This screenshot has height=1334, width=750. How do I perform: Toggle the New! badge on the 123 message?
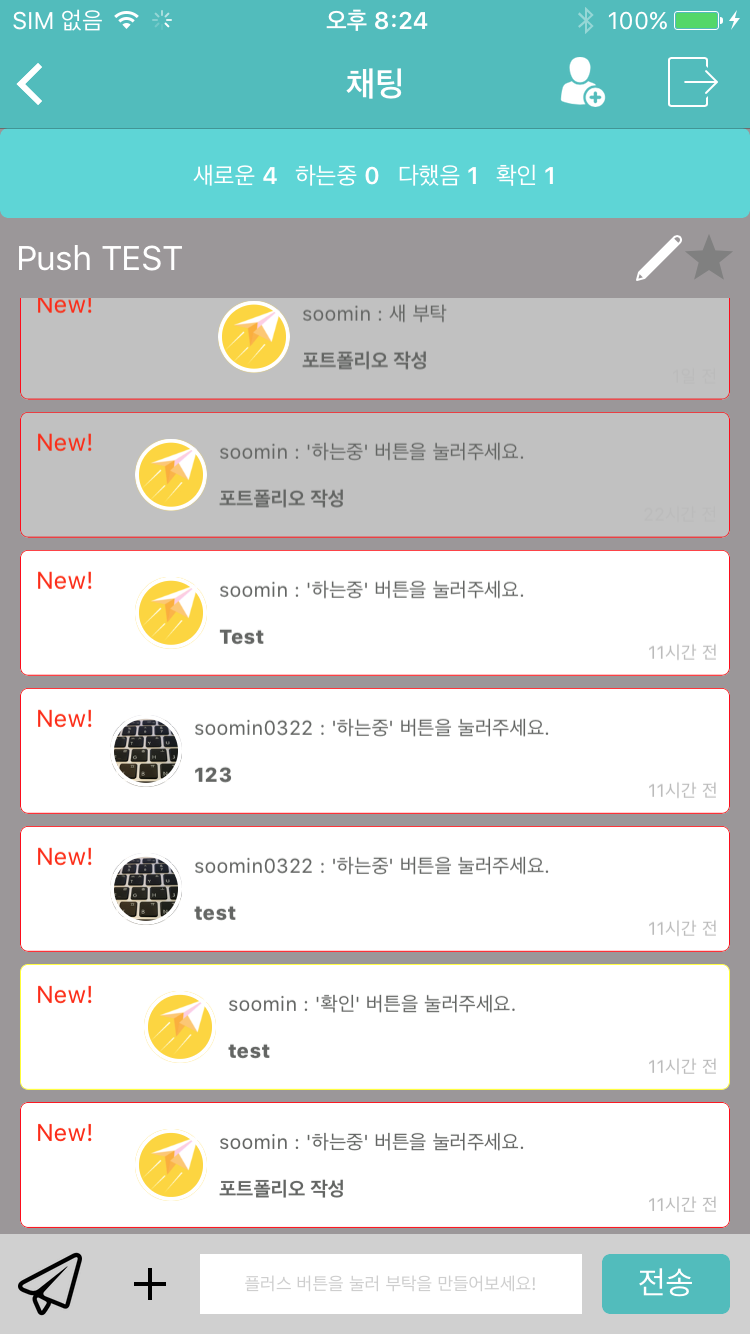[x=64, y=719]
